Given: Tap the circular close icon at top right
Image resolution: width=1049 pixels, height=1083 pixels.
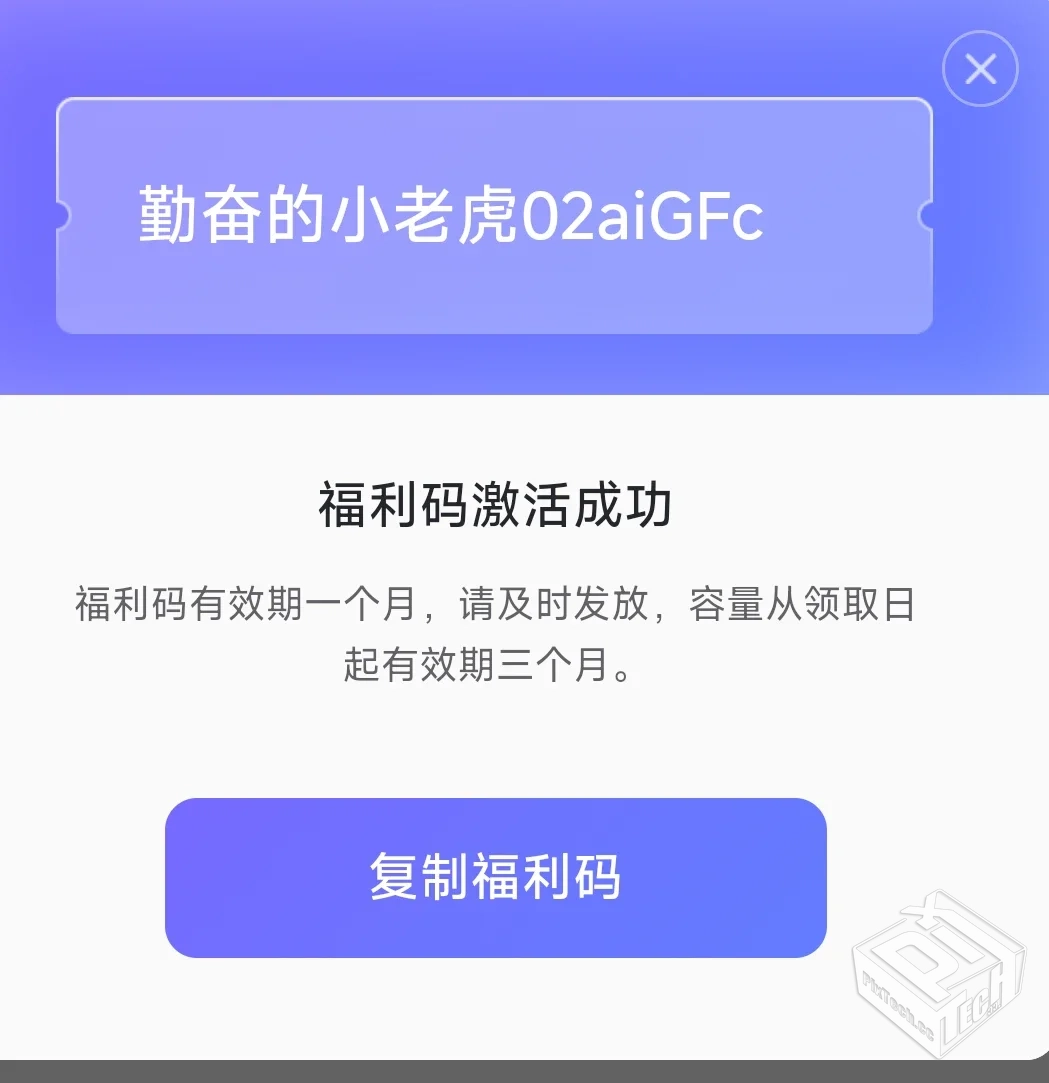Looking at the screenshot, I should point(980,68).
